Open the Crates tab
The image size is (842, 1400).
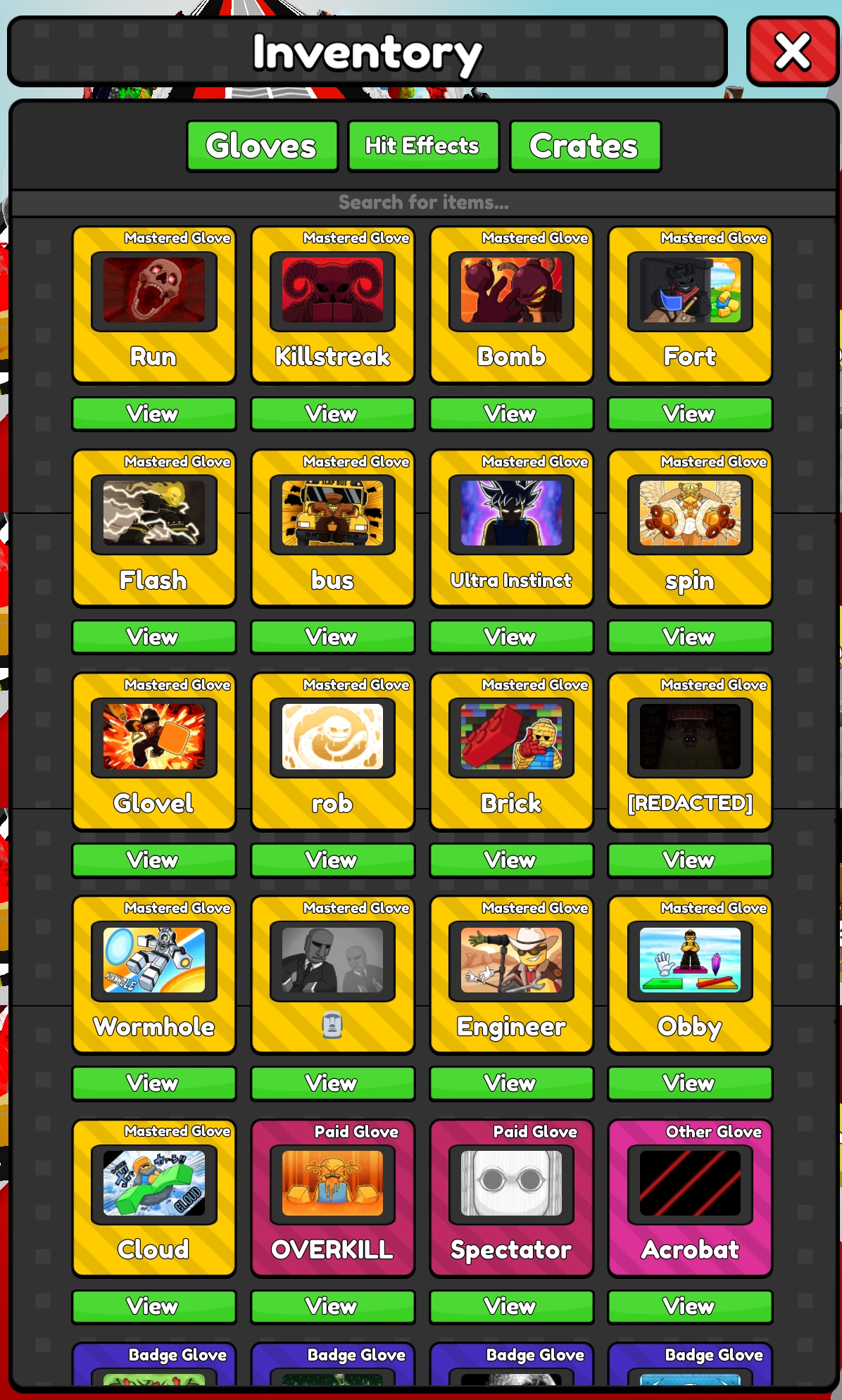click(x=585, y=146)
